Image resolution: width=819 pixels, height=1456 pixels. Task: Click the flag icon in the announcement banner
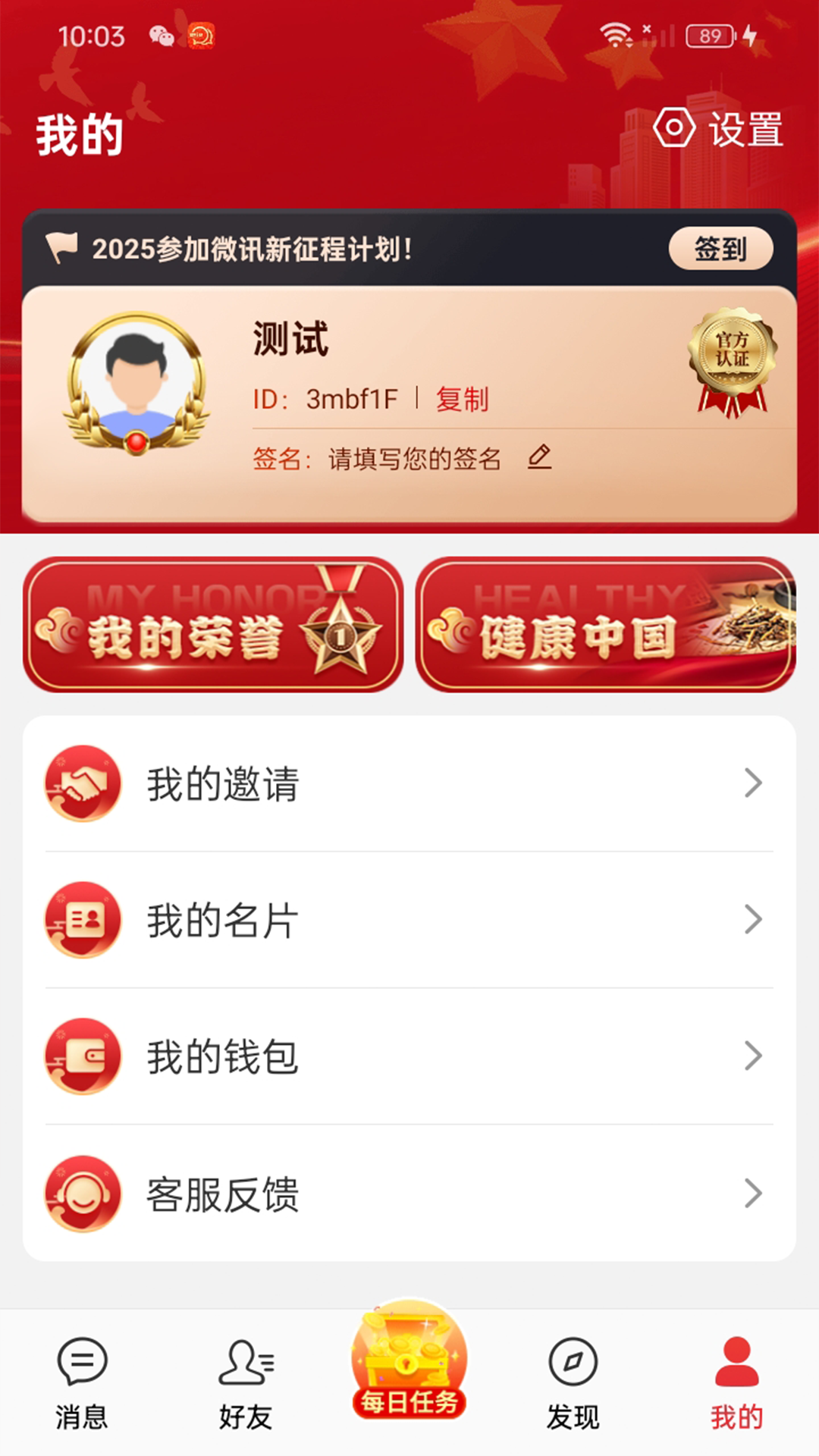coord(65,246)
